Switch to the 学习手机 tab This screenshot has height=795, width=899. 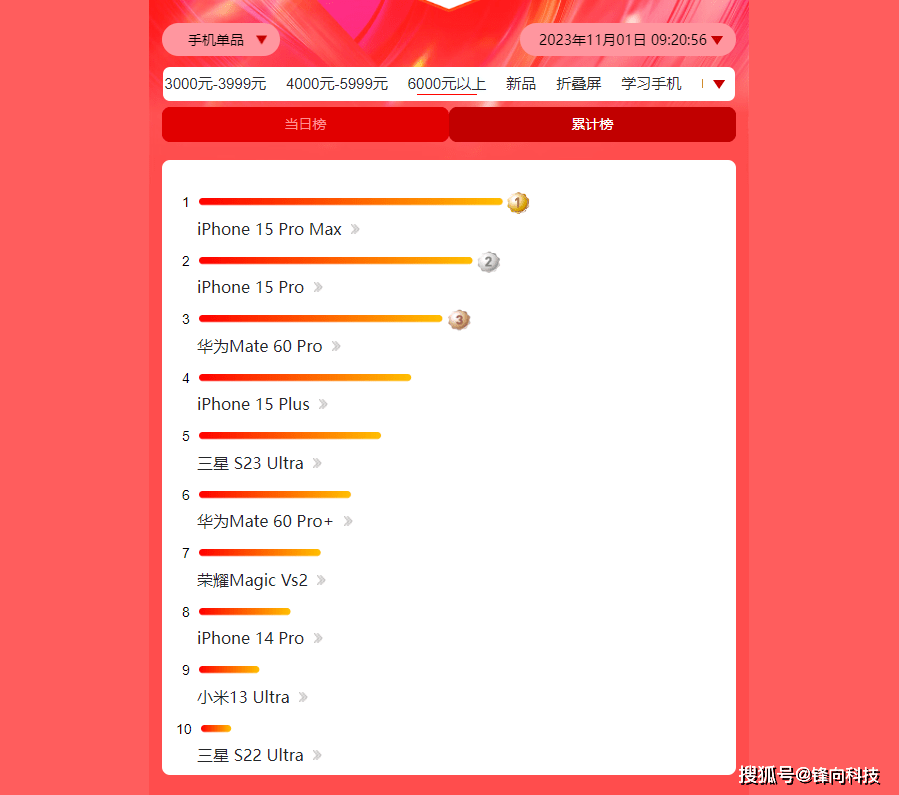(x=651, y=84)
